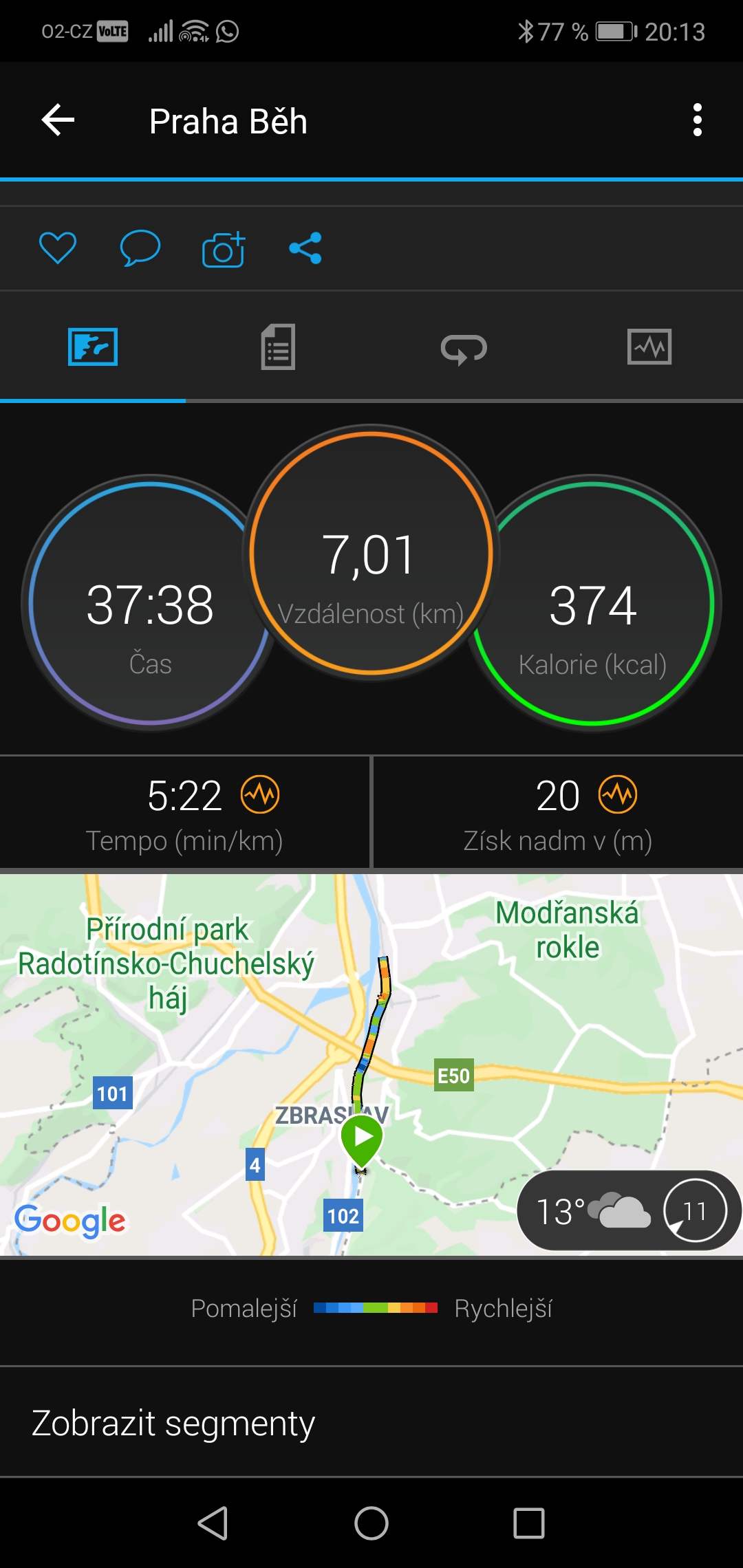This screenshot has height=1568, width=743.
Task: Switch to the laps tab
Action: (x=464, y=348)
